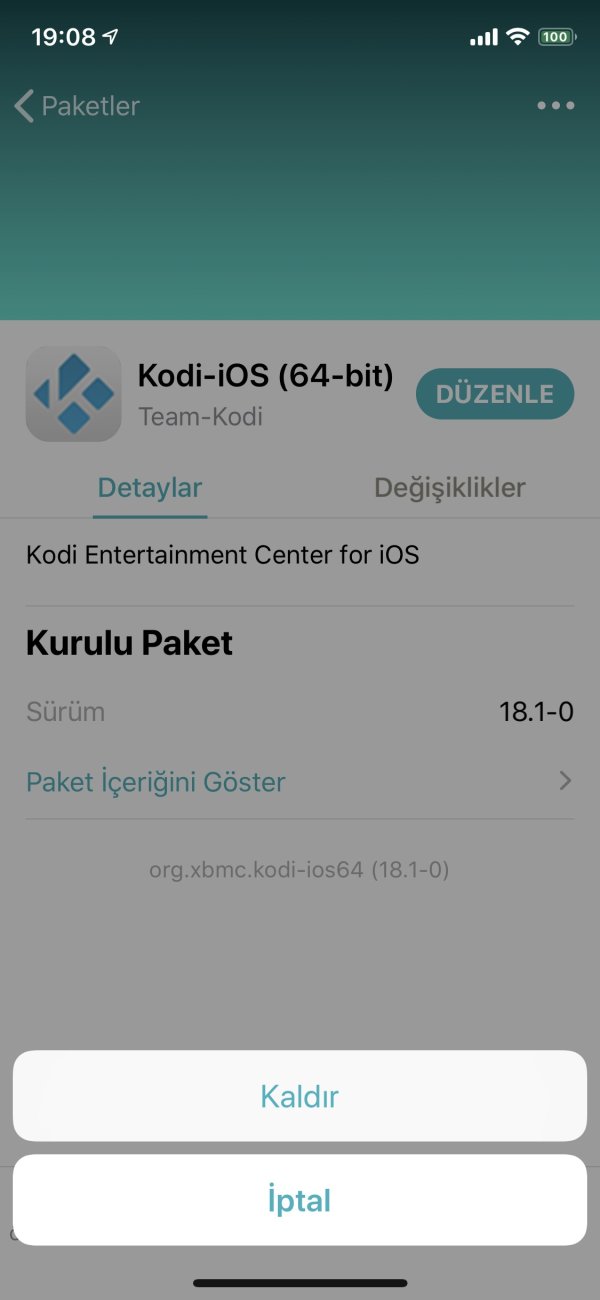Open the three-dot overflow menu

tap(555, 106)
